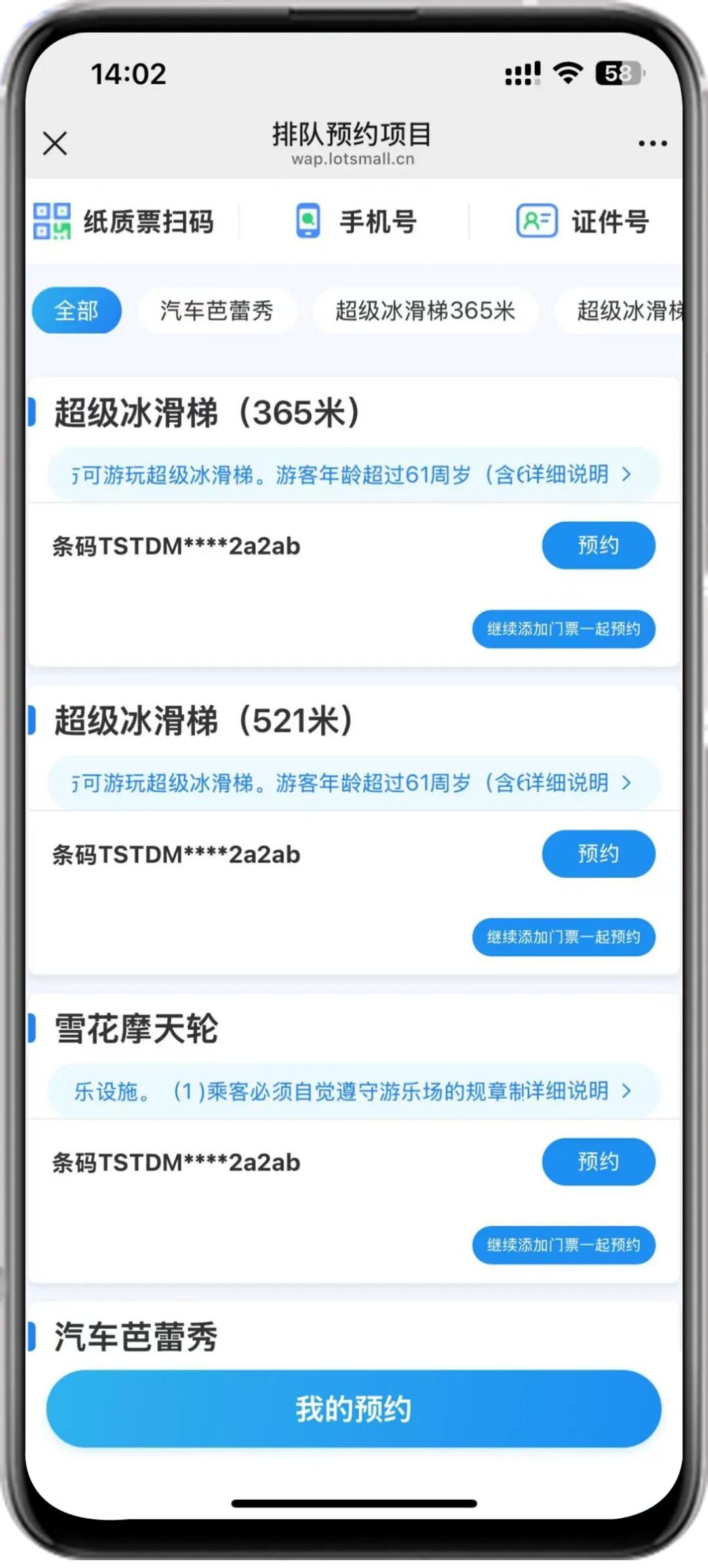The image size is (708, 1568).
Task: Tap 继续添加门票一起预约 under 雪花摩天轮
Action: click(x=562, y=1244)
